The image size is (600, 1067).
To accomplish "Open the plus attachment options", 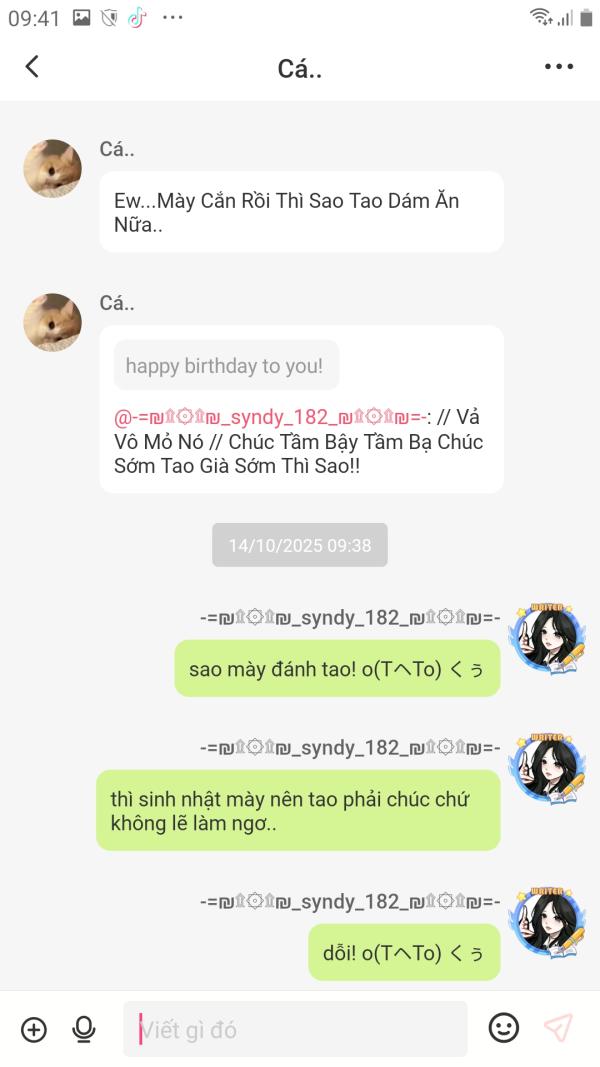I will point(34,1029).
